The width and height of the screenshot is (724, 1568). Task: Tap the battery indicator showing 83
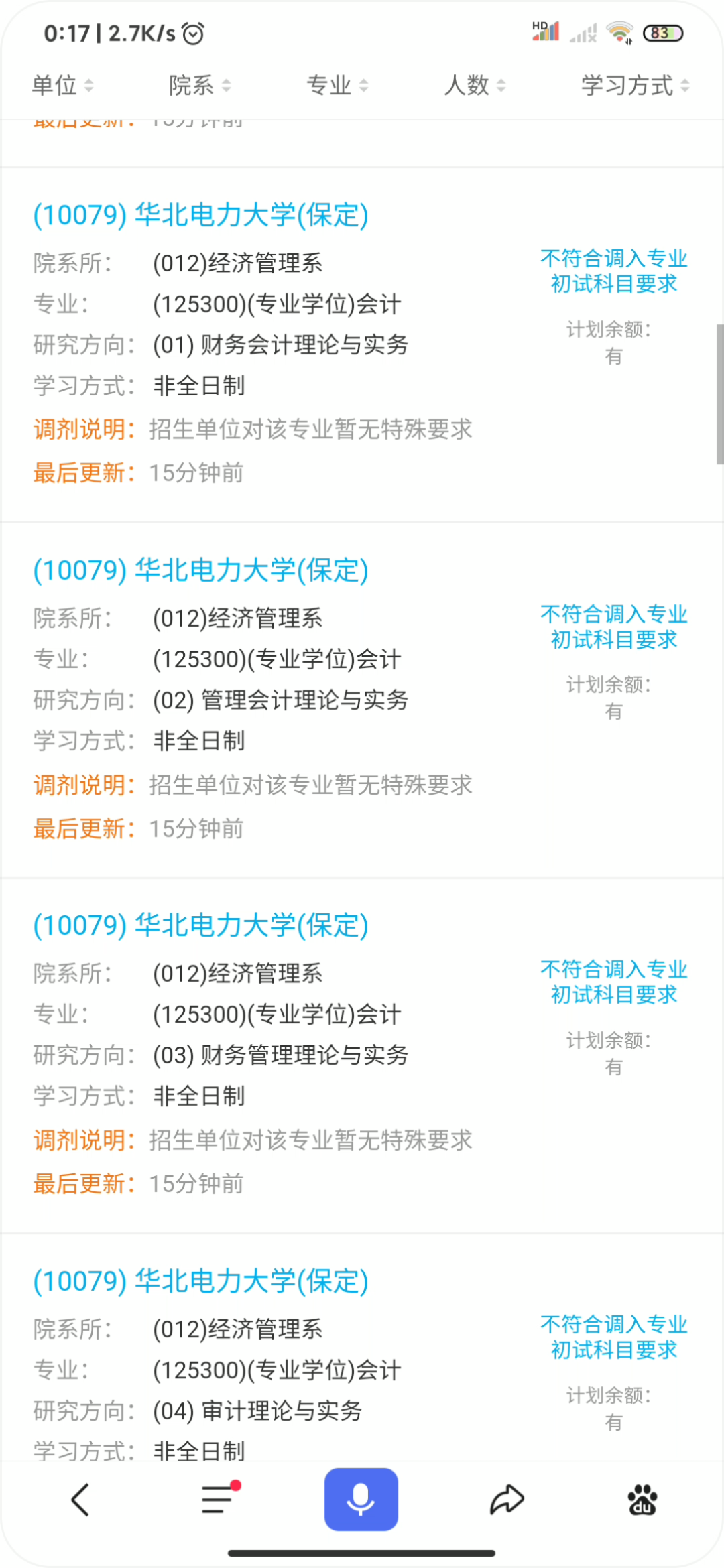click(x=663, y=31)
